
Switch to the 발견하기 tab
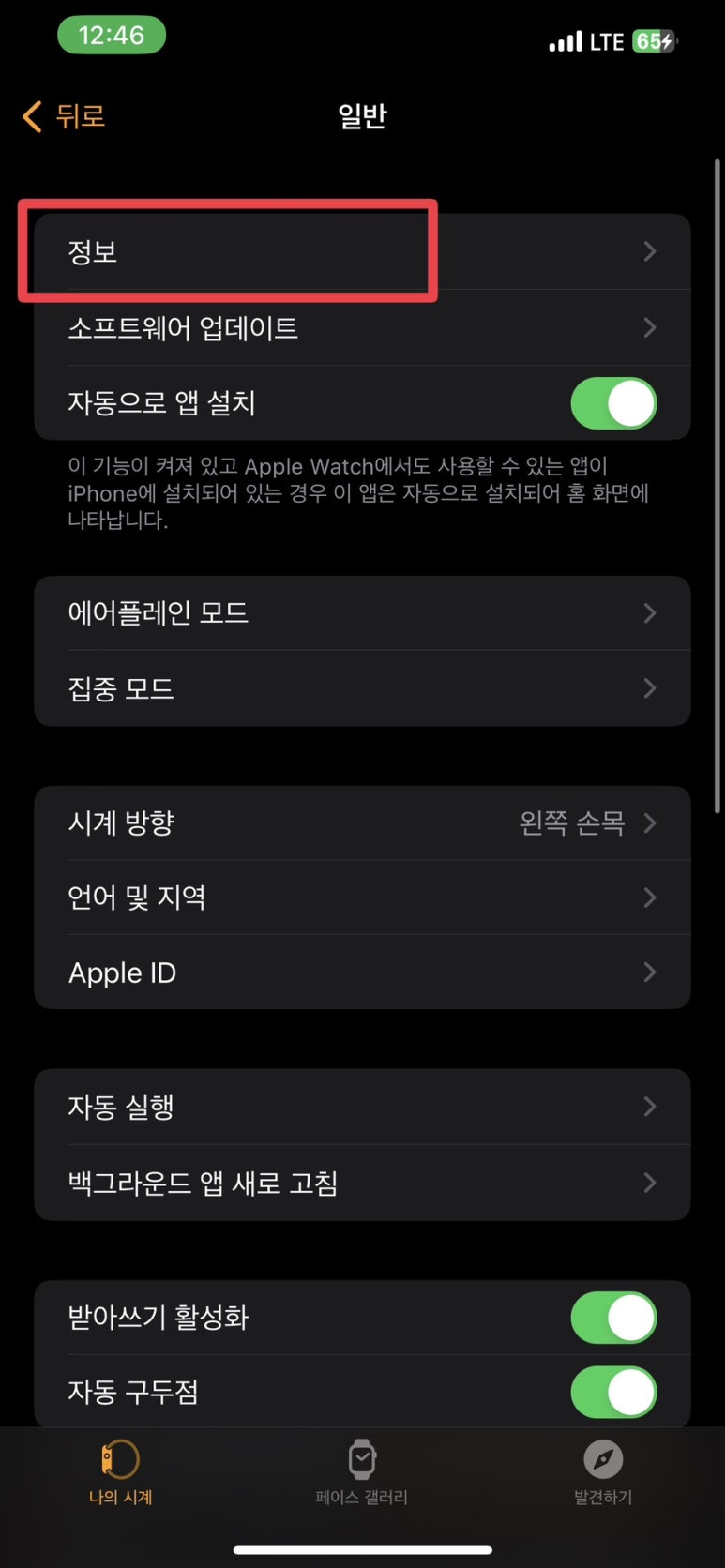(x=603, y=1472)
